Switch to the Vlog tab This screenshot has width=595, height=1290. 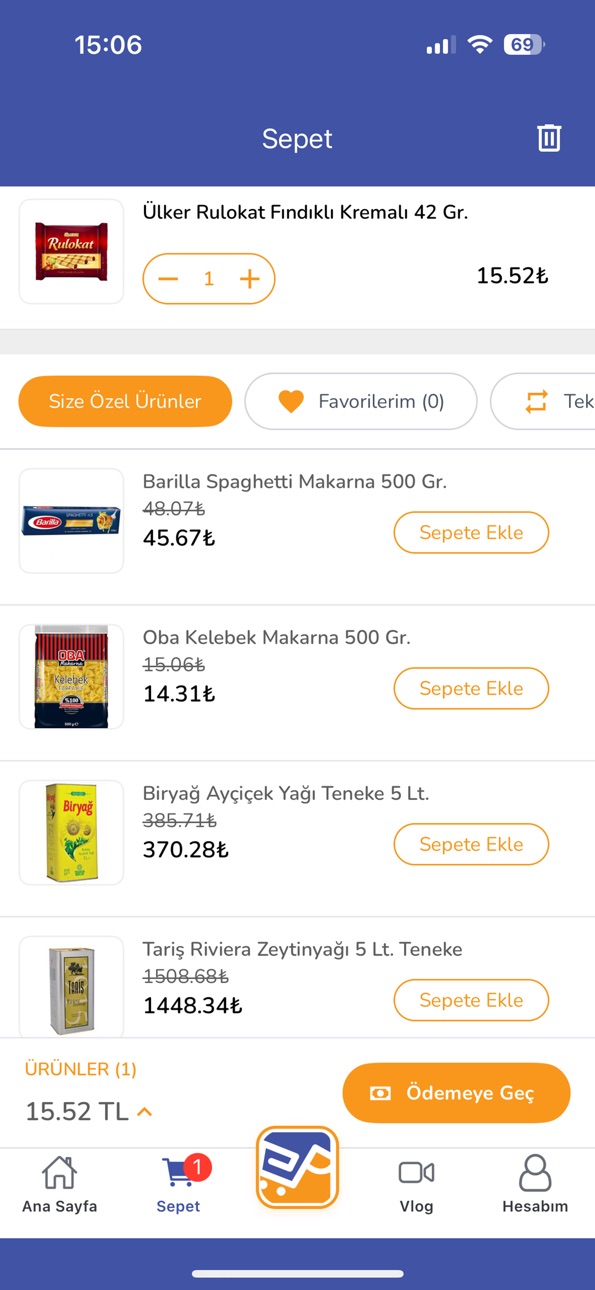pyautogui.click(x=416, y=1184)
